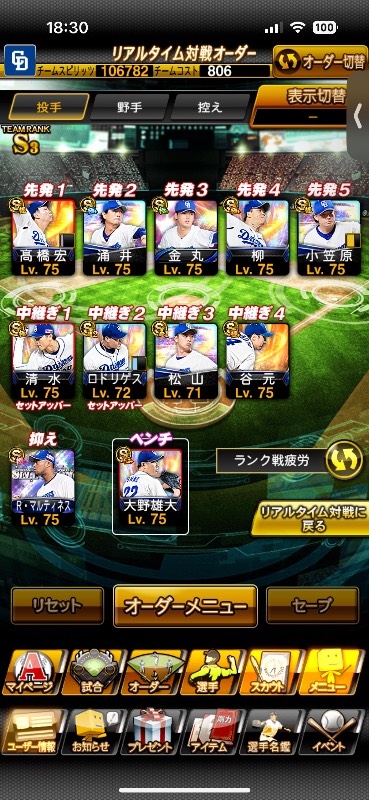
Task: Open the お知らせ notices
Action: (x=92, y=732)
